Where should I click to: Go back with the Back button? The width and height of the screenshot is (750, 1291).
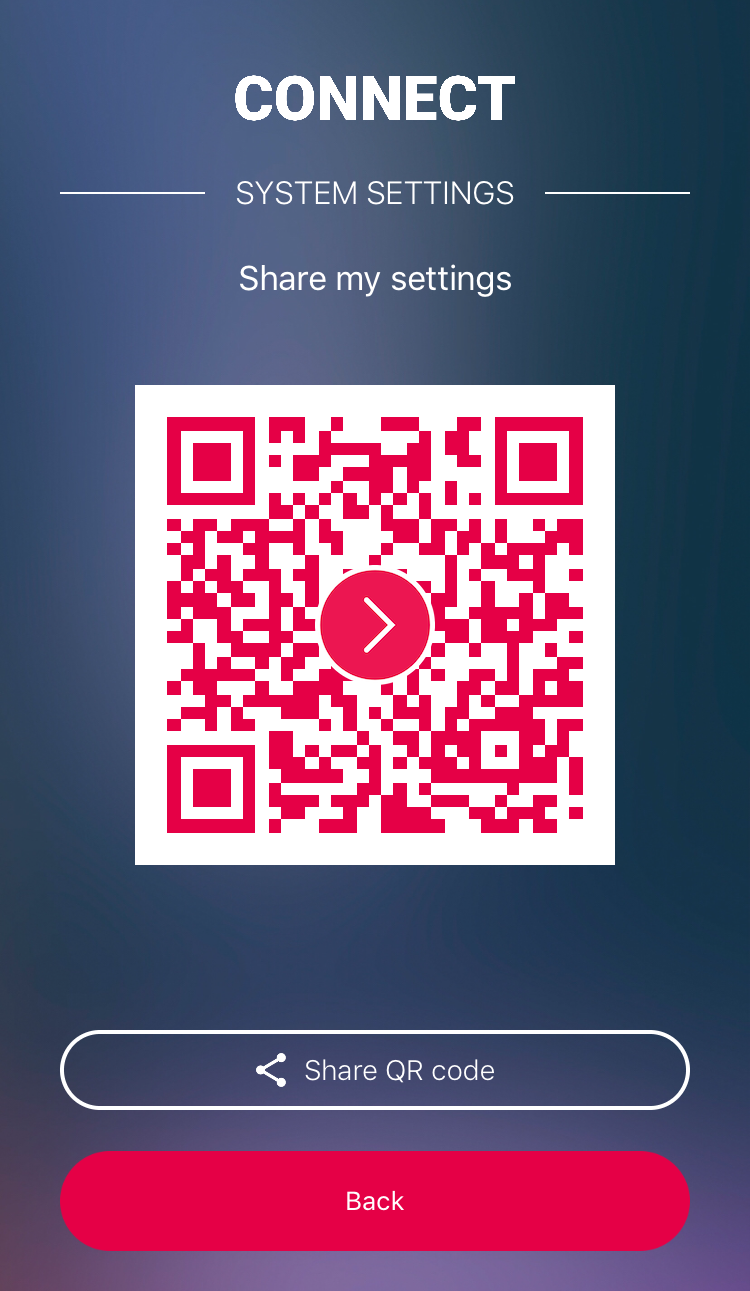(x=375, y=1201)
